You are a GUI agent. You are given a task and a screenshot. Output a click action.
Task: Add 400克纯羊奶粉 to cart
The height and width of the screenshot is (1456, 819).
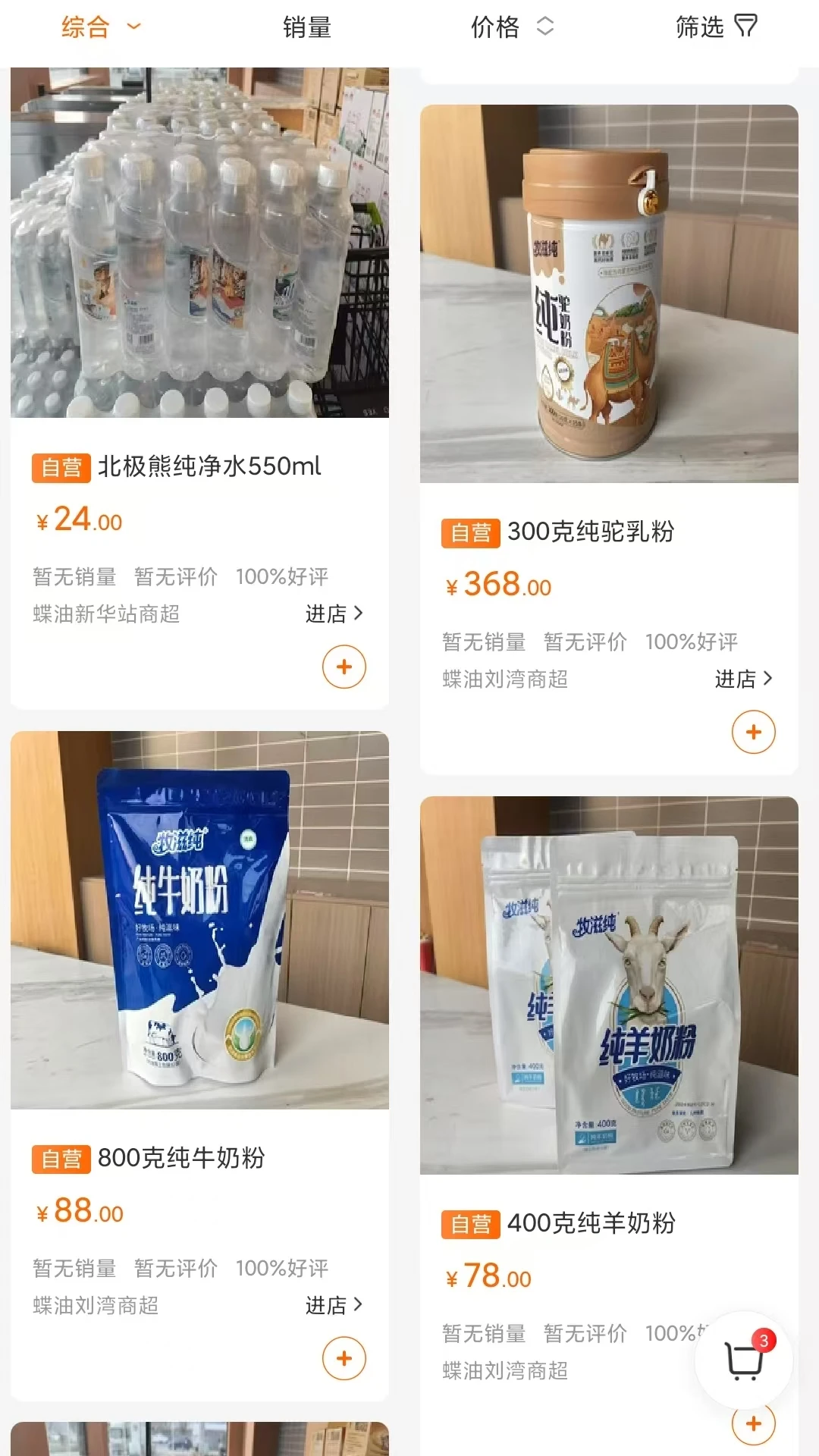pos(753,1423)
